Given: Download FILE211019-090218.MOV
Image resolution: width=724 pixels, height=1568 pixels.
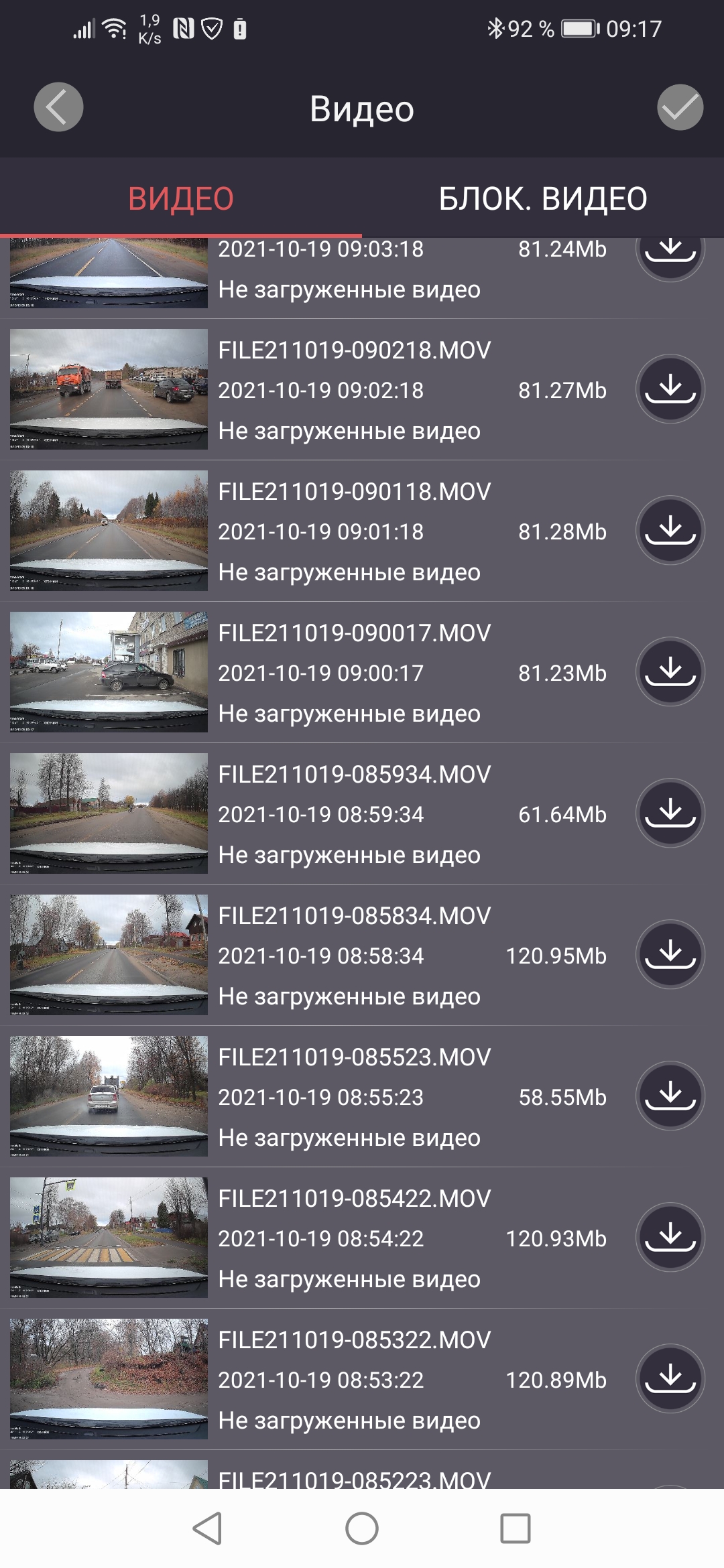Looking at the screenshot, I should click(670, 389).
